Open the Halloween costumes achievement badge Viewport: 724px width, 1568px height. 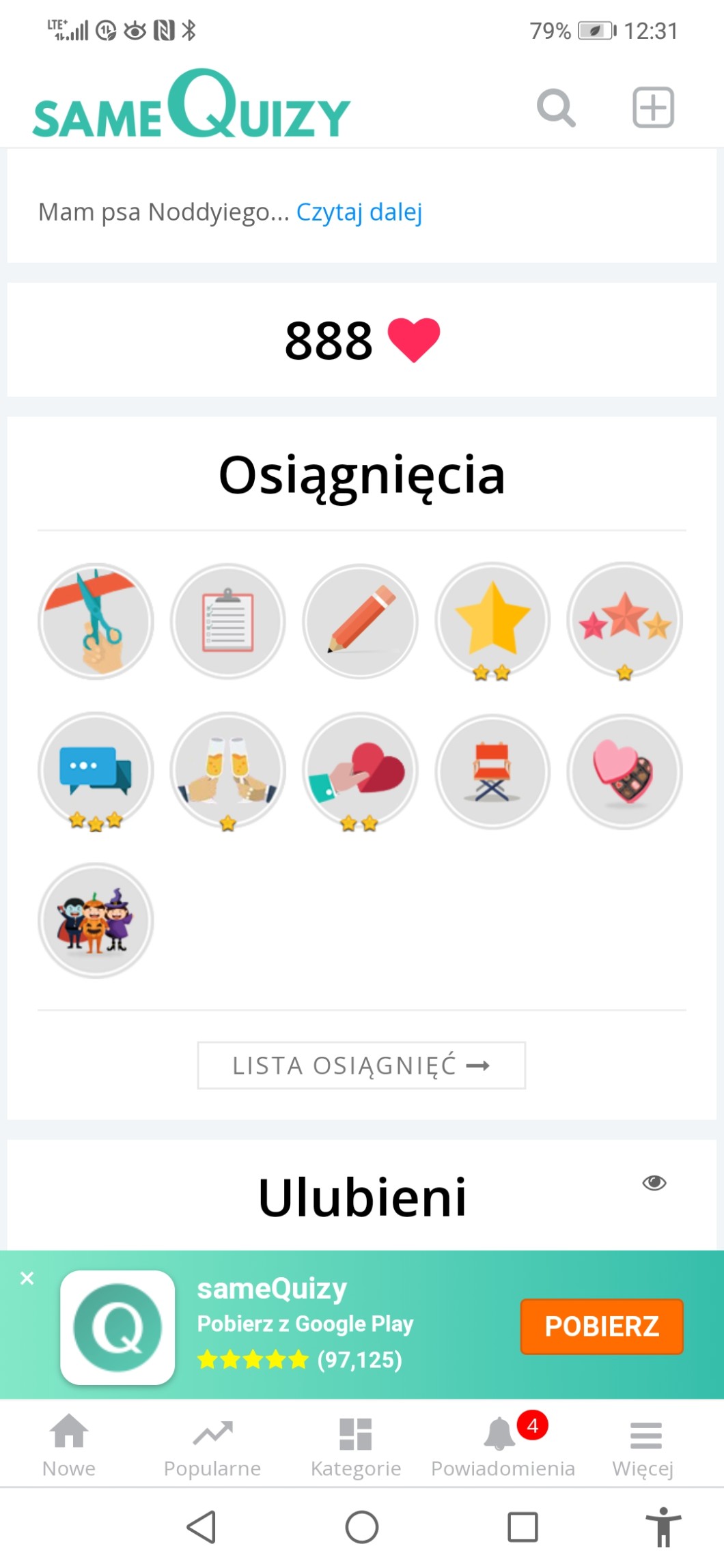tap(96, 920)
